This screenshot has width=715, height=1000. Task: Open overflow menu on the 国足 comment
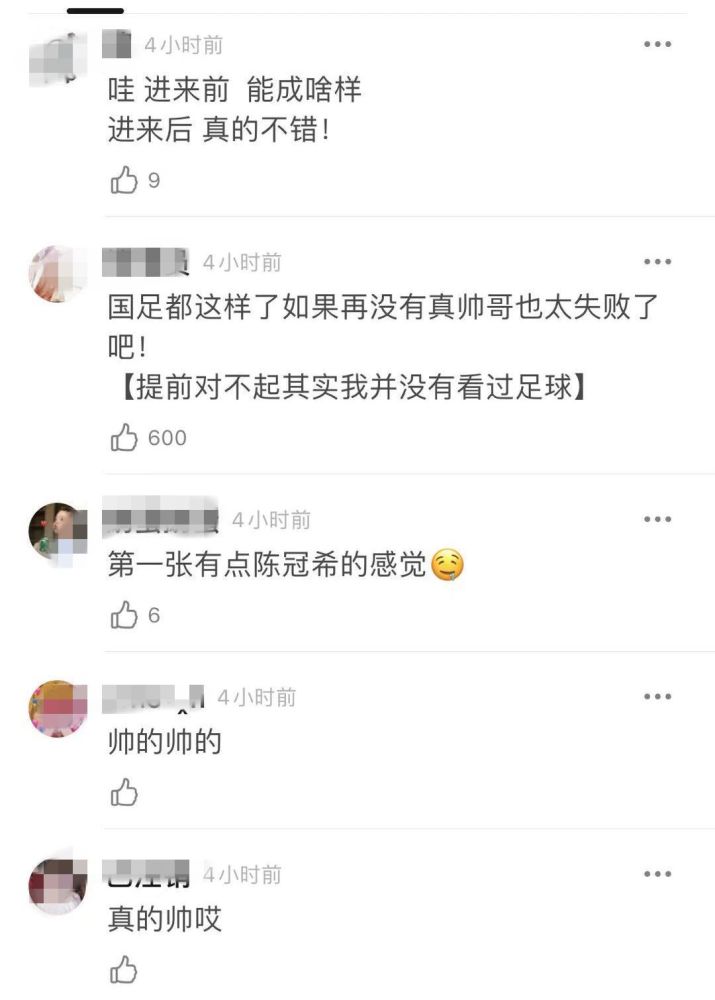coord(657,262)
